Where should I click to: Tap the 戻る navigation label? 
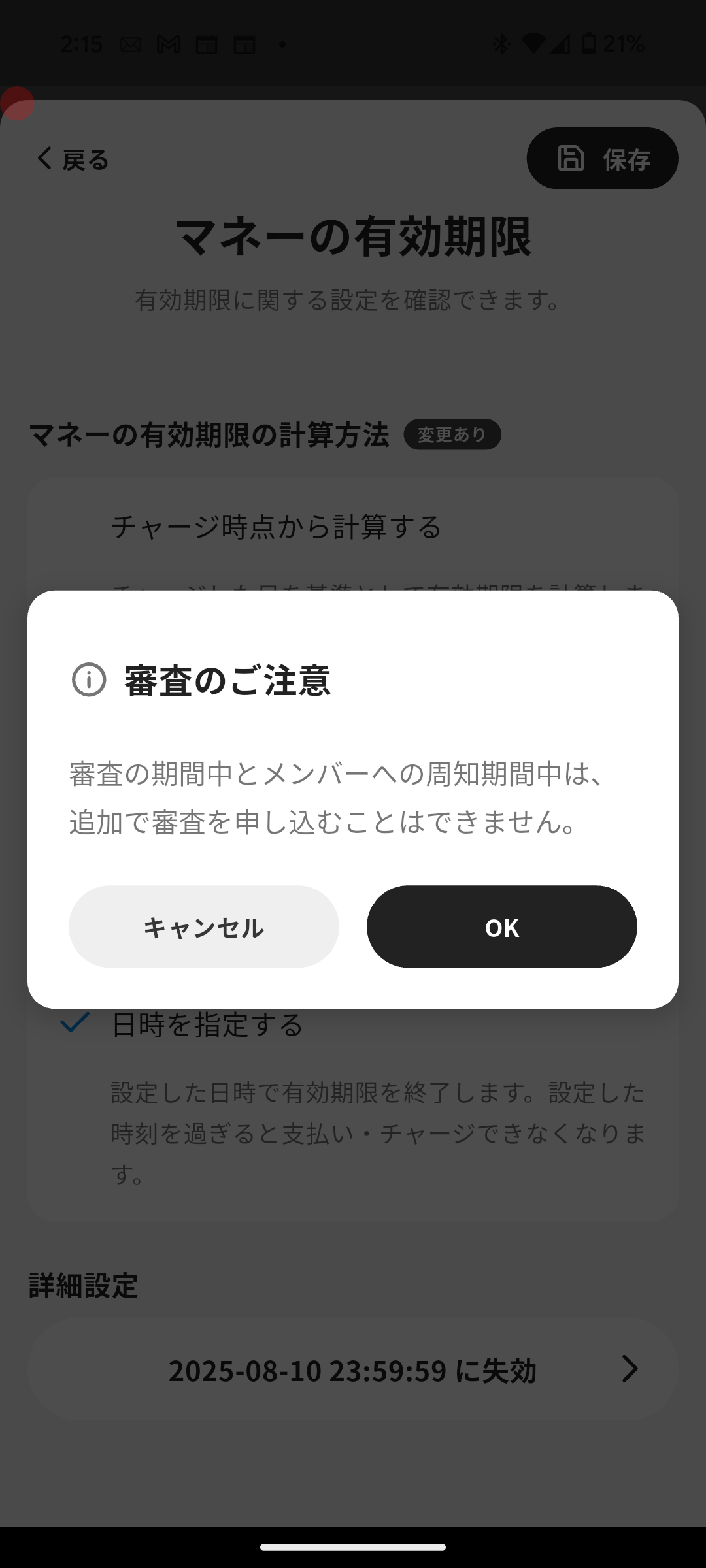coord(84,159)
